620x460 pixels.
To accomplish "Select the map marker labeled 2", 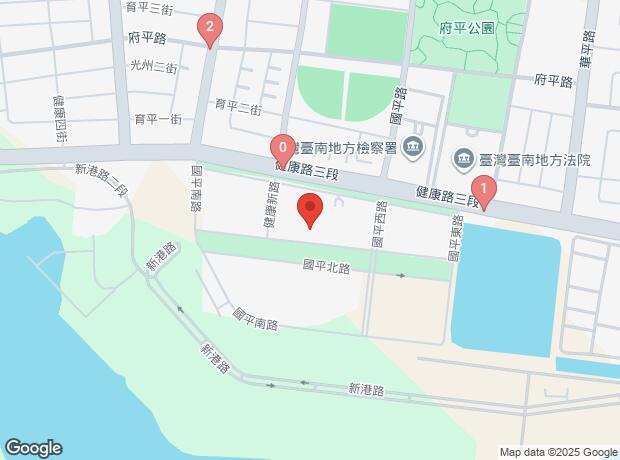I will click(208, 28).
